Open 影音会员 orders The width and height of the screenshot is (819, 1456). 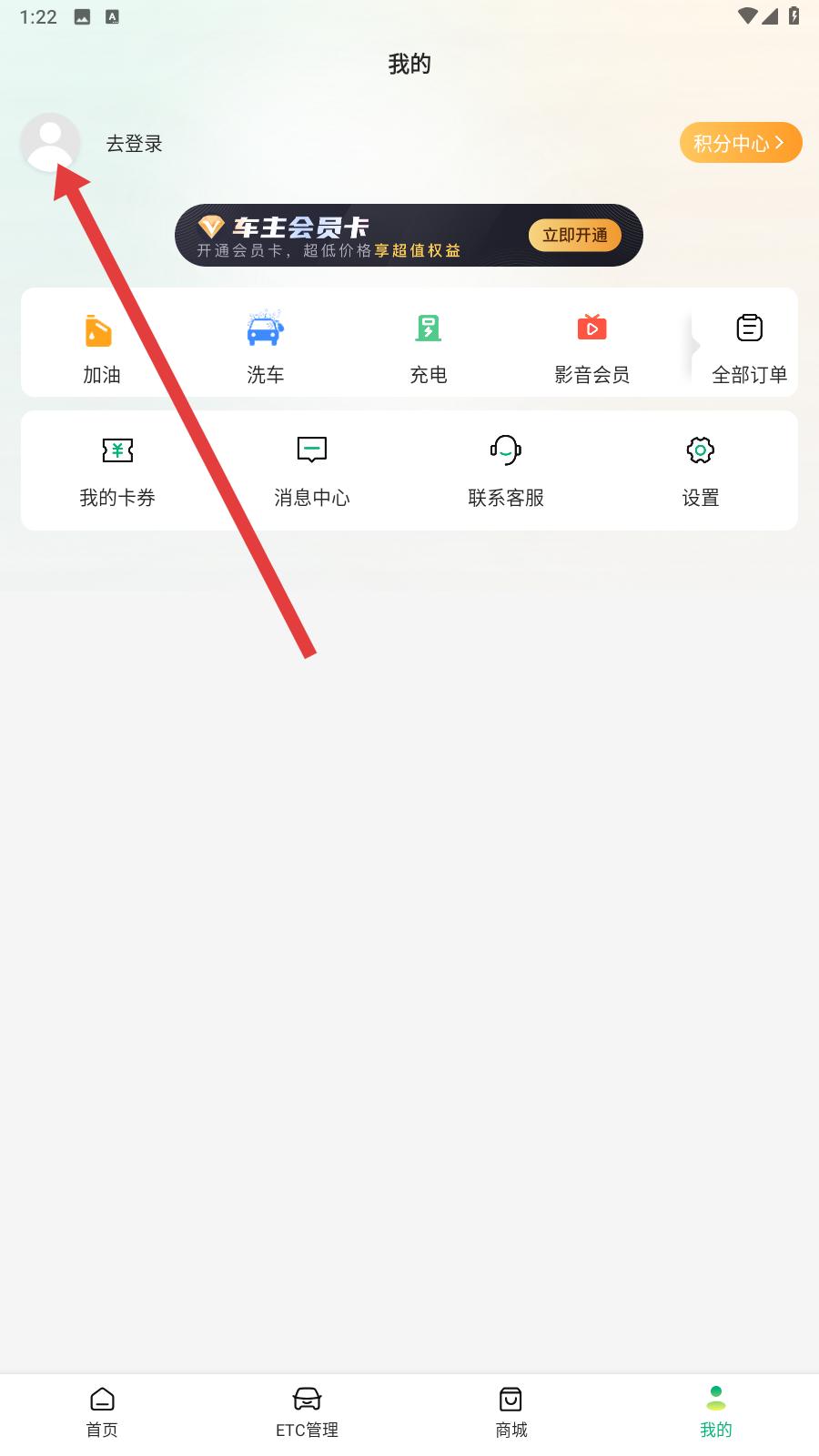pyautogui.click(x=591, y=346)
